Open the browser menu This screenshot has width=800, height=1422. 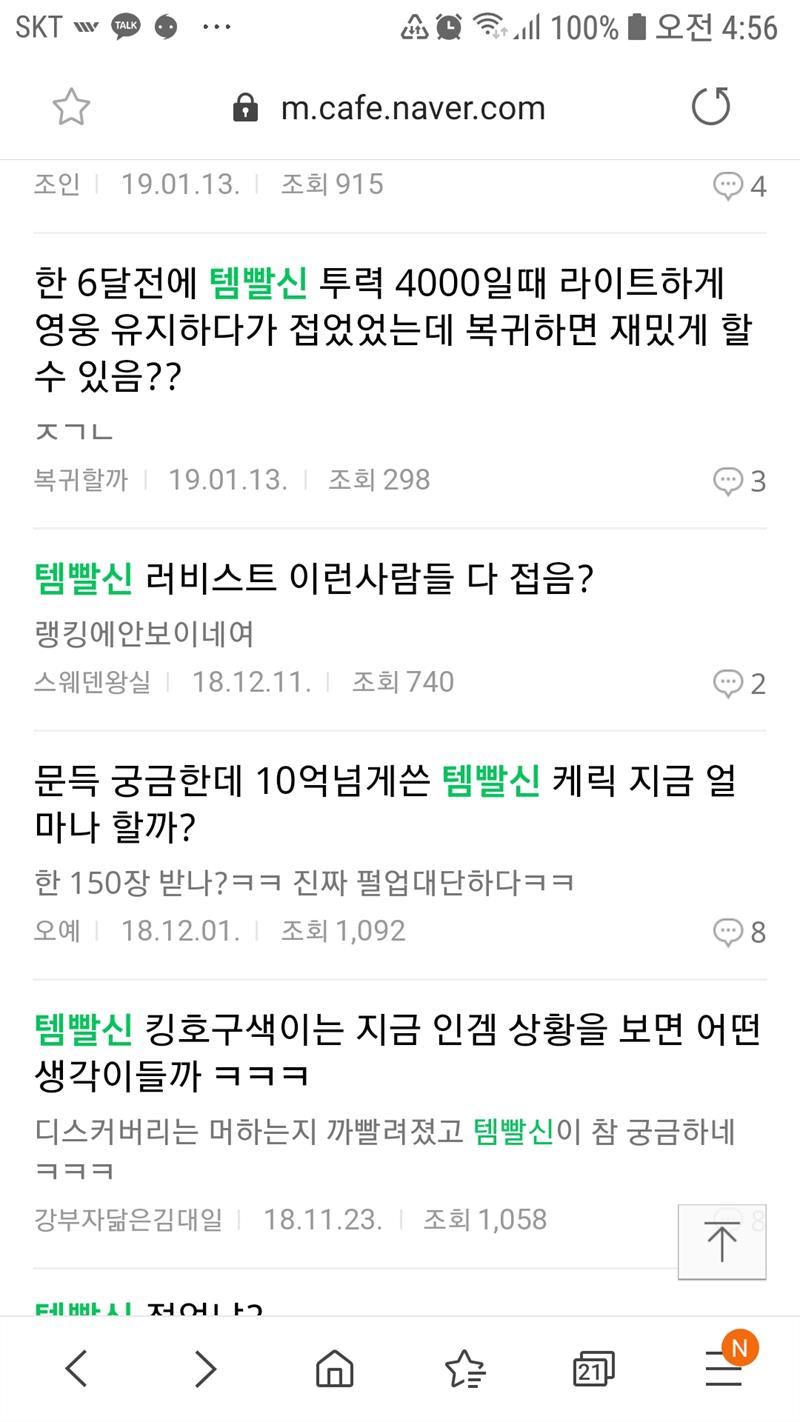pyautogui.click(x=724, y=1368)
